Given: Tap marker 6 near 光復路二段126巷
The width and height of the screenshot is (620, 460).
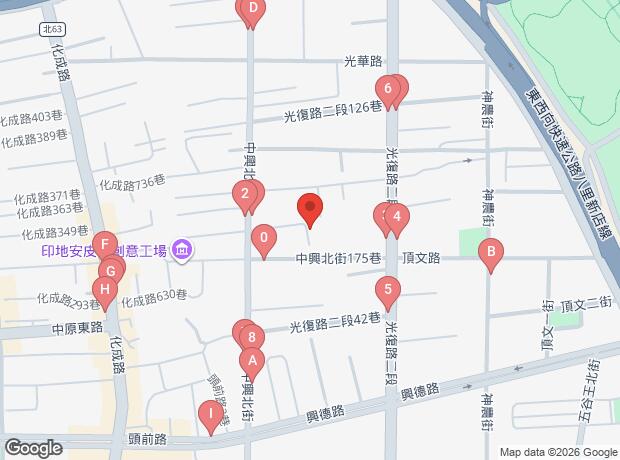Looking at the screenshot, I should pos(388,92).
